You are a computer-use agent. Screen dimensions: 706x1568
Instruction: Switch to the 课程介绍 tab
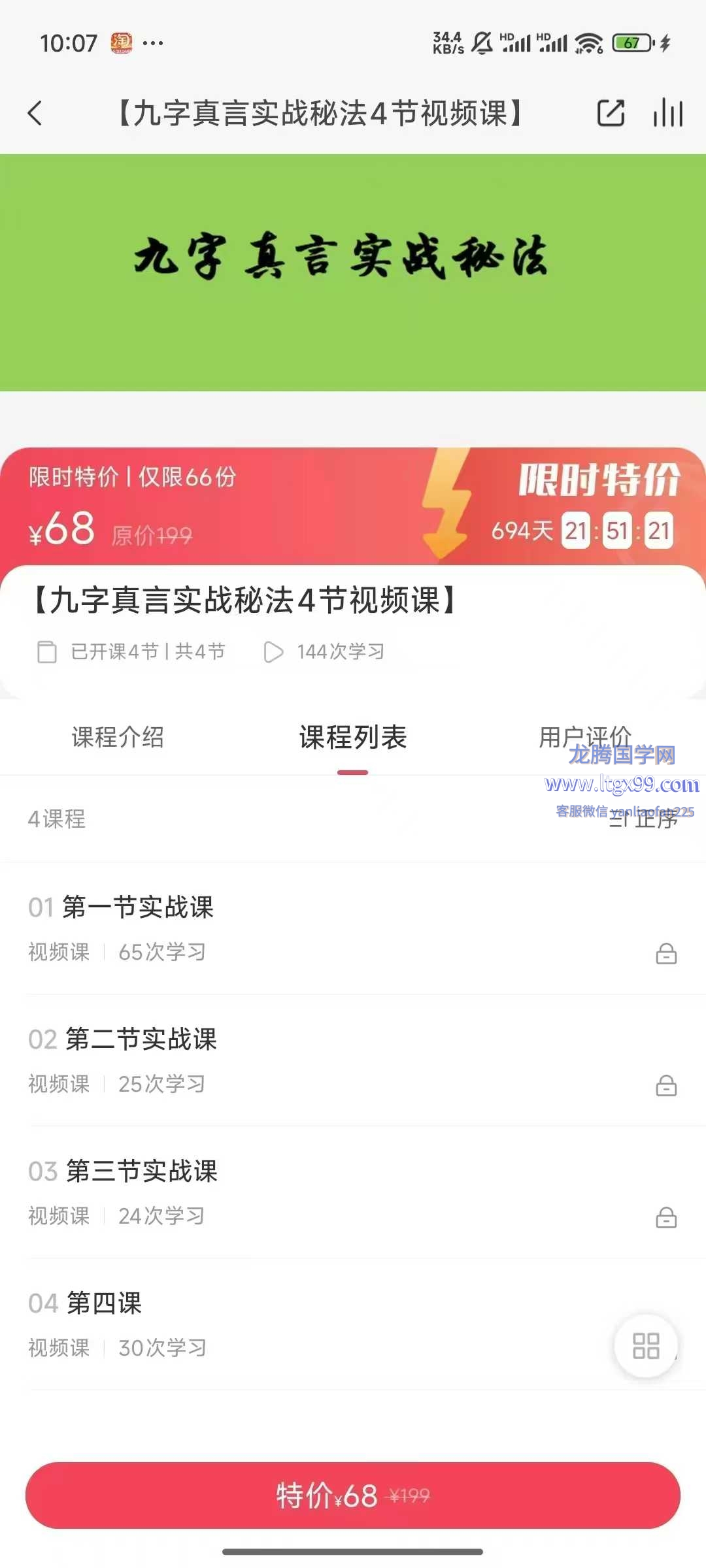click(118, 738)
